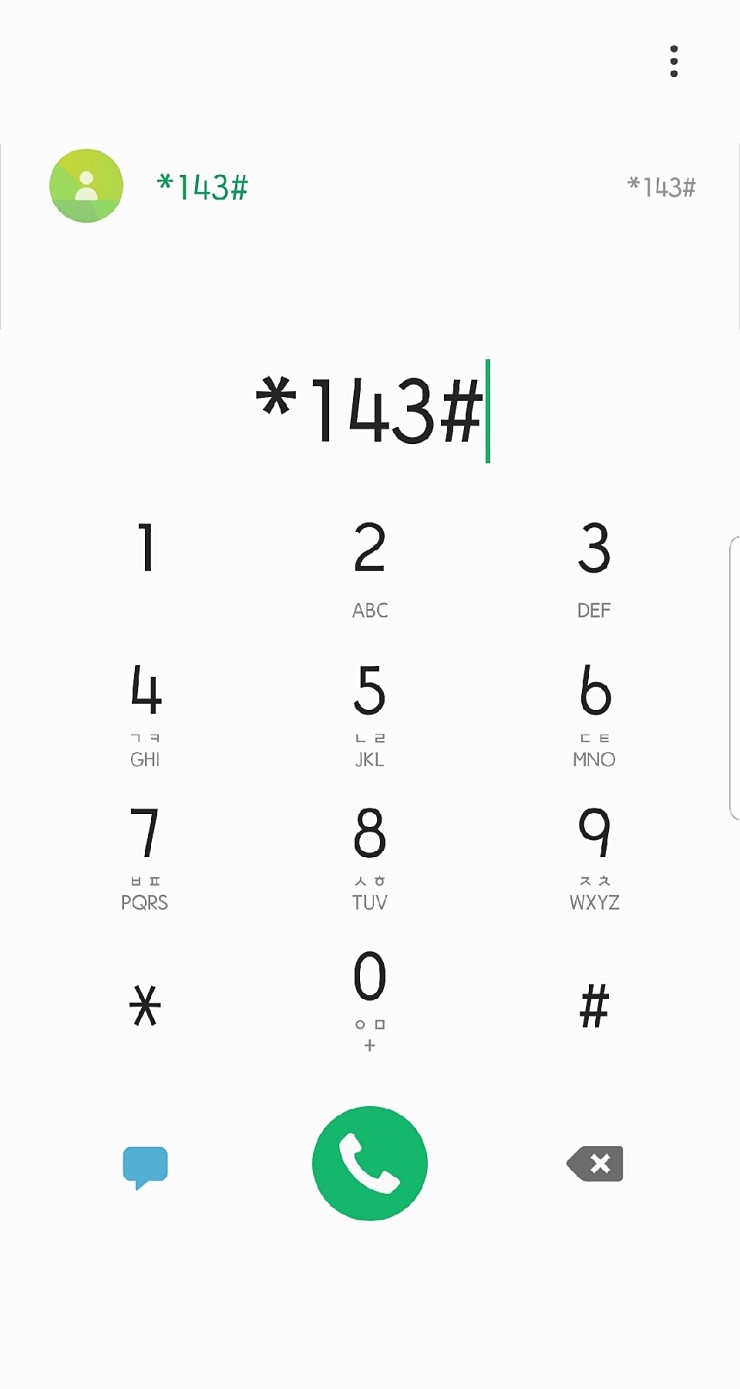Open the three-dot overflow menu
Screen dimensions: 740x1389
tap(674, 62)
